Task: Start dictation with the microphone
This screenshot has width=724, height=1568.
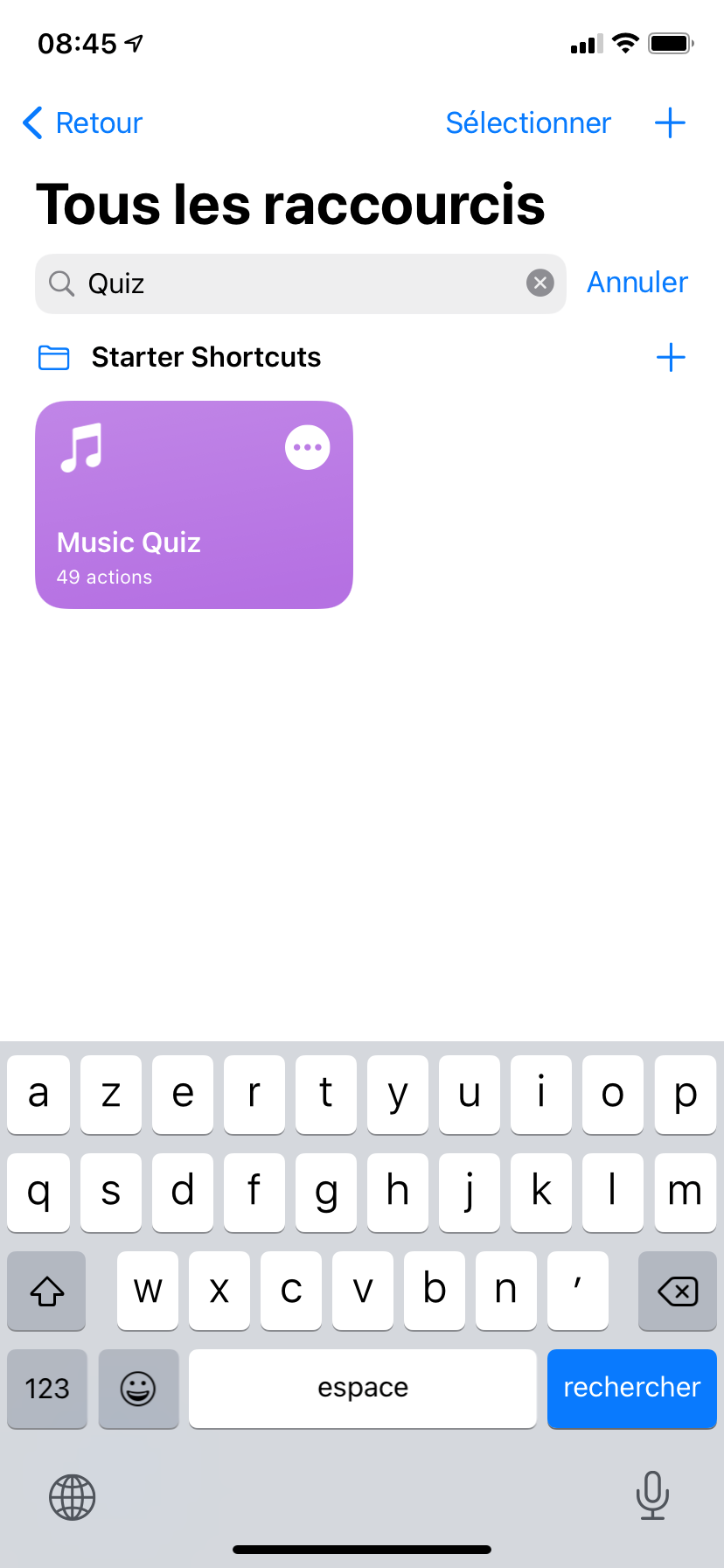Action: point(652,1495)
